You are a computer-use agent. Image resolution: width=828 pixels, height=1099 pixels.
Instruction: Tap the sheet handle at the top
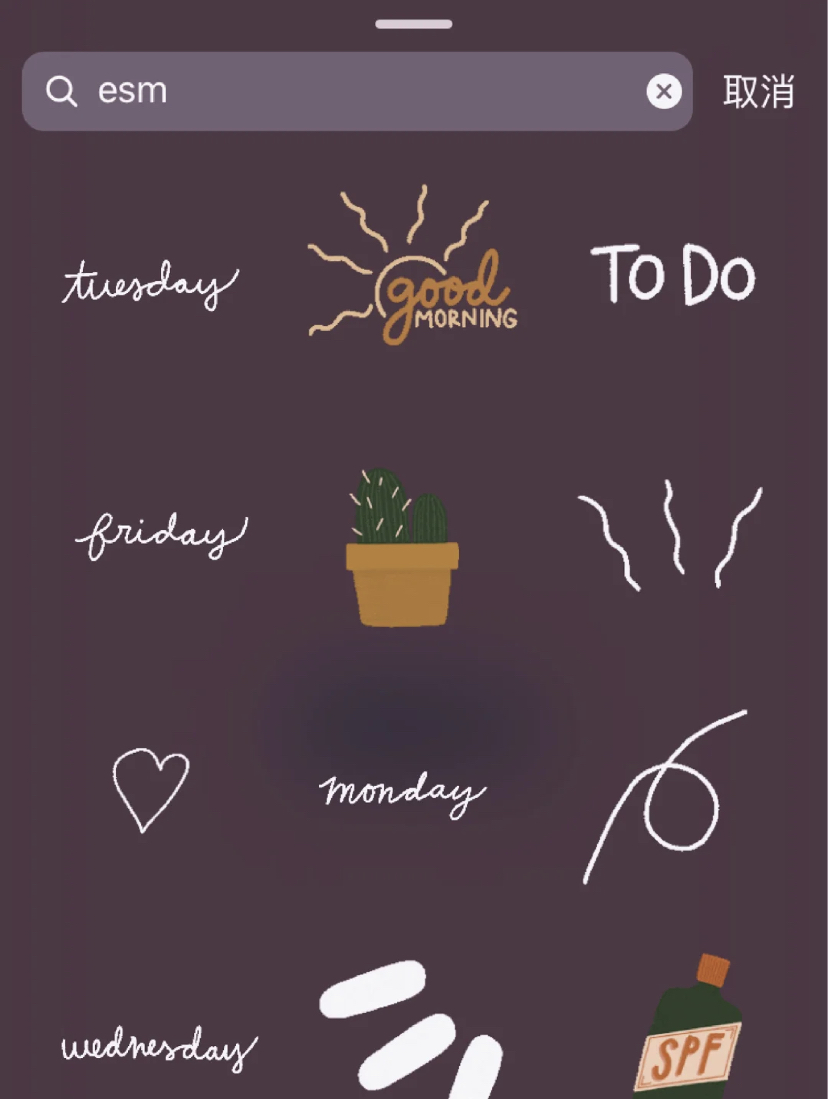click(414, 24)
